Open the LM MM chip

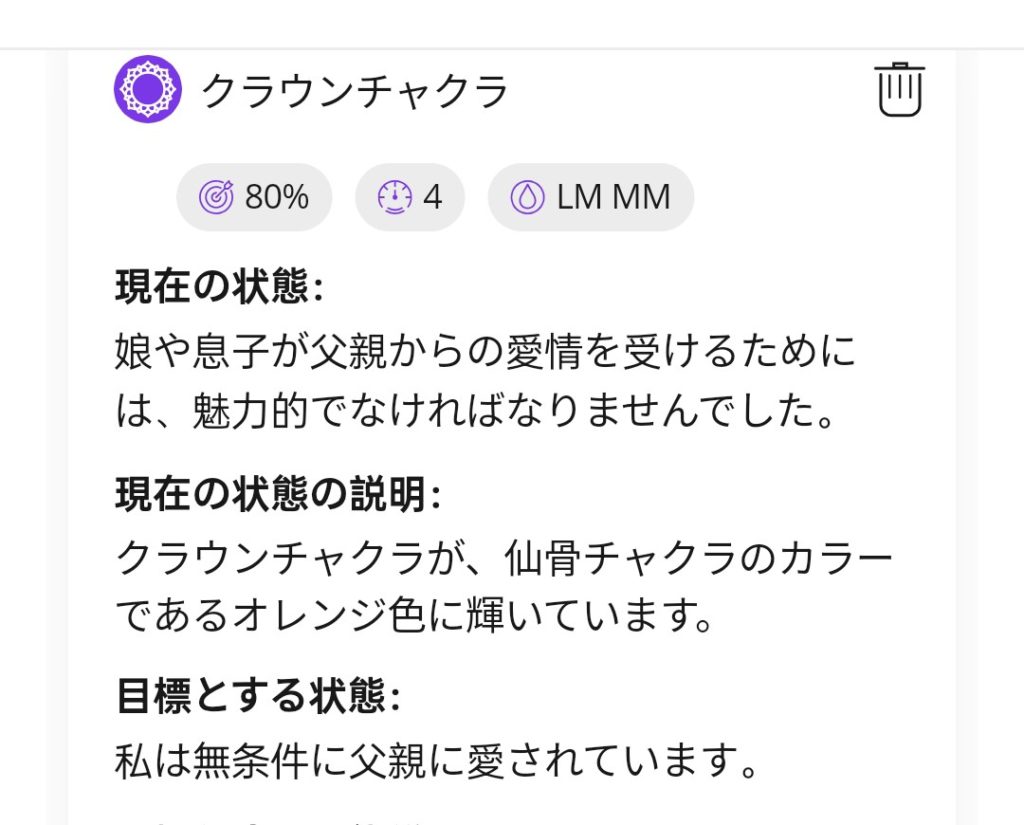pos(590,197)
